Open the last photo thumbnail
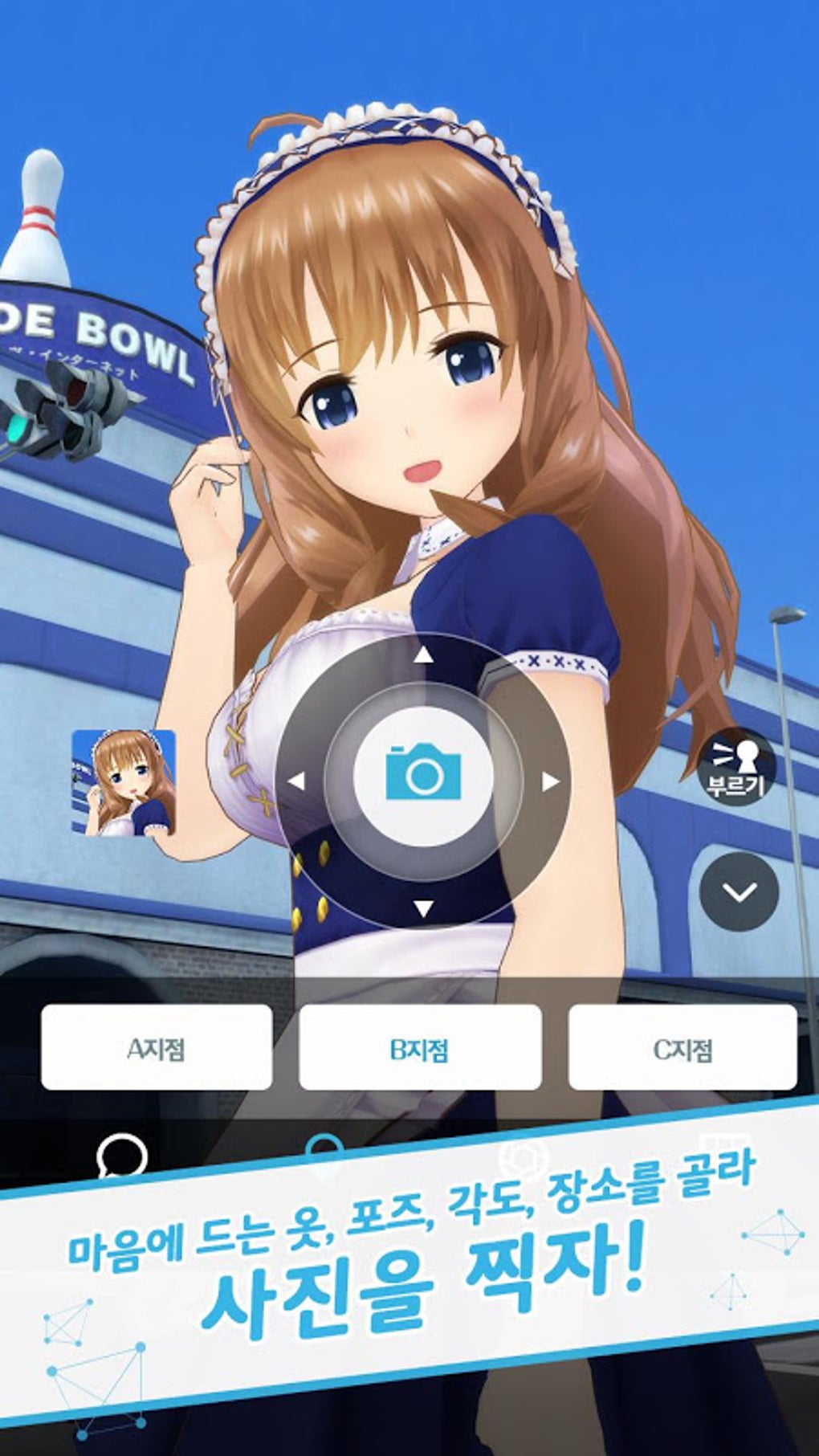 click(x=124, y=782)
